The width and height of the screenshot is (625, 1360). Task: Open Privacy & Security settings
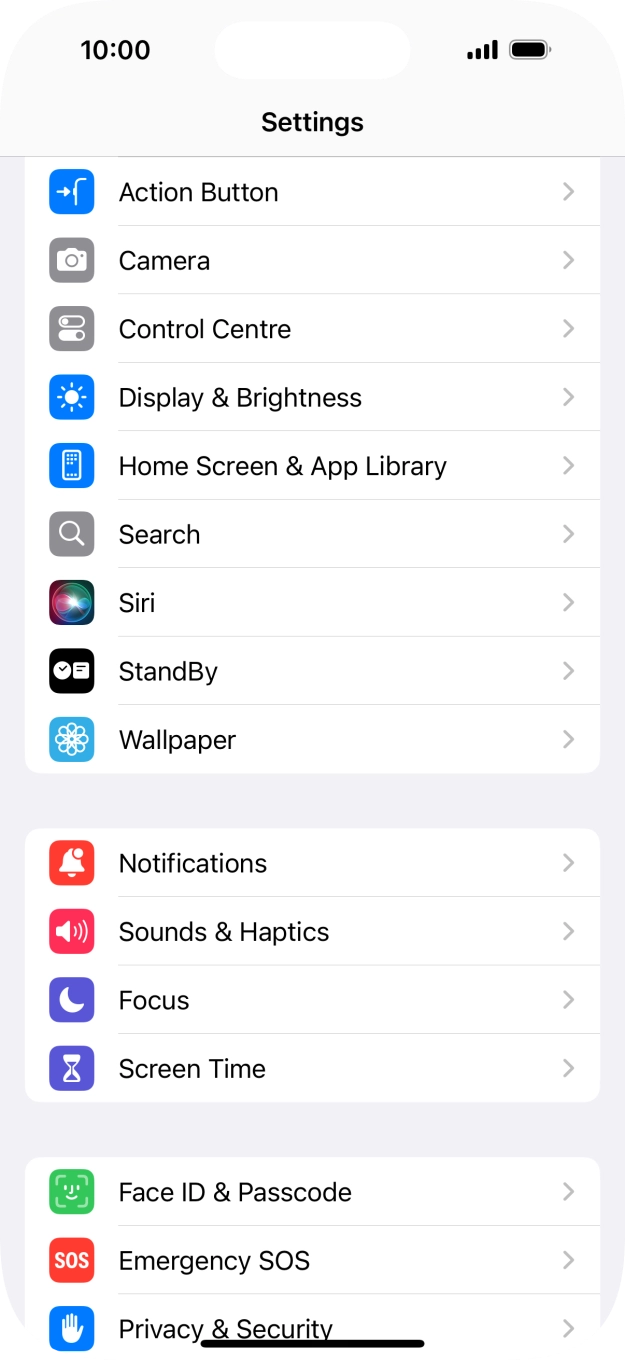click(312, 1327)
